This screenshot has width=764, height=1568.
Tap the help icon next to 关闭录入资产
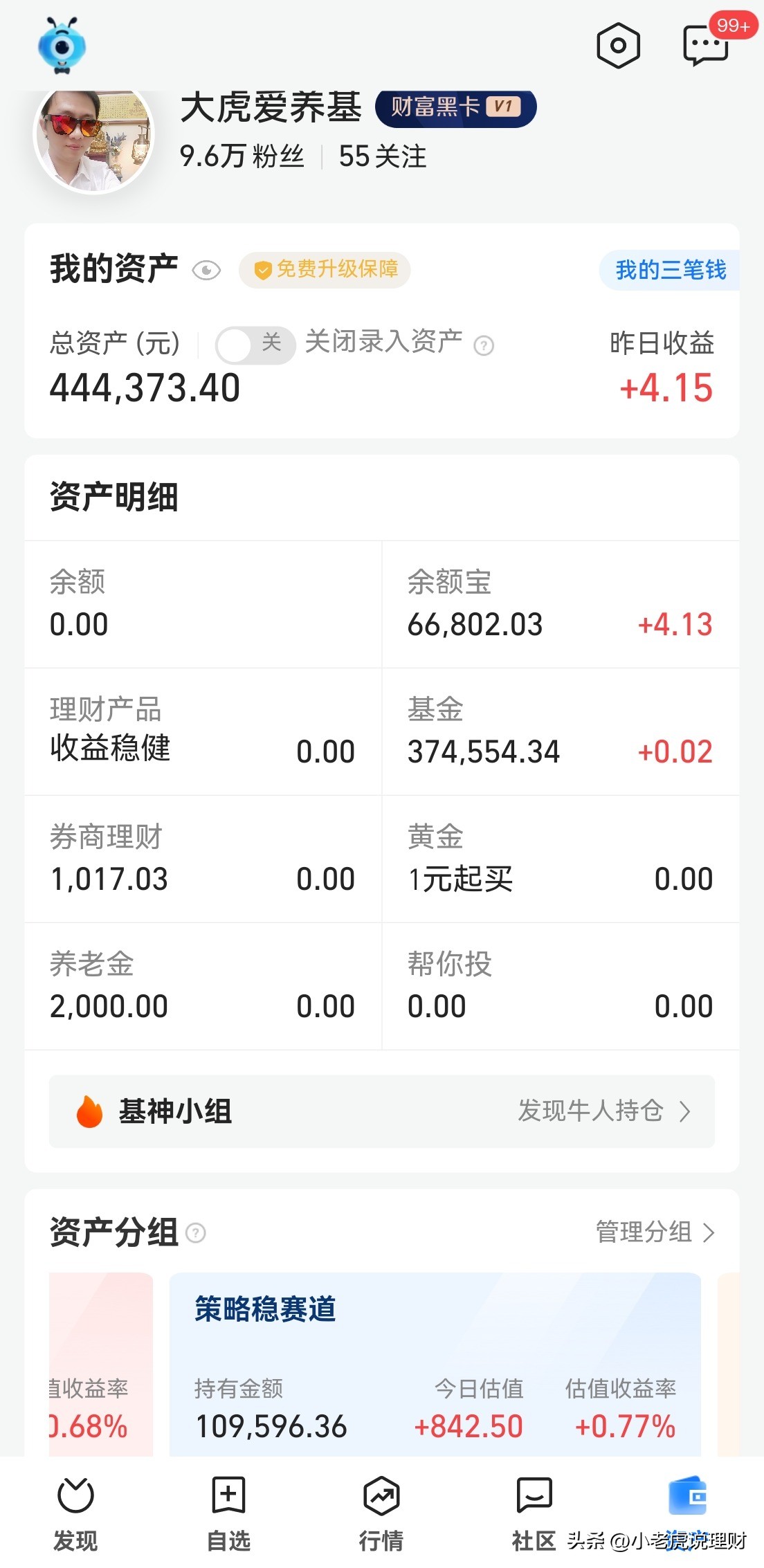(484, 344)
